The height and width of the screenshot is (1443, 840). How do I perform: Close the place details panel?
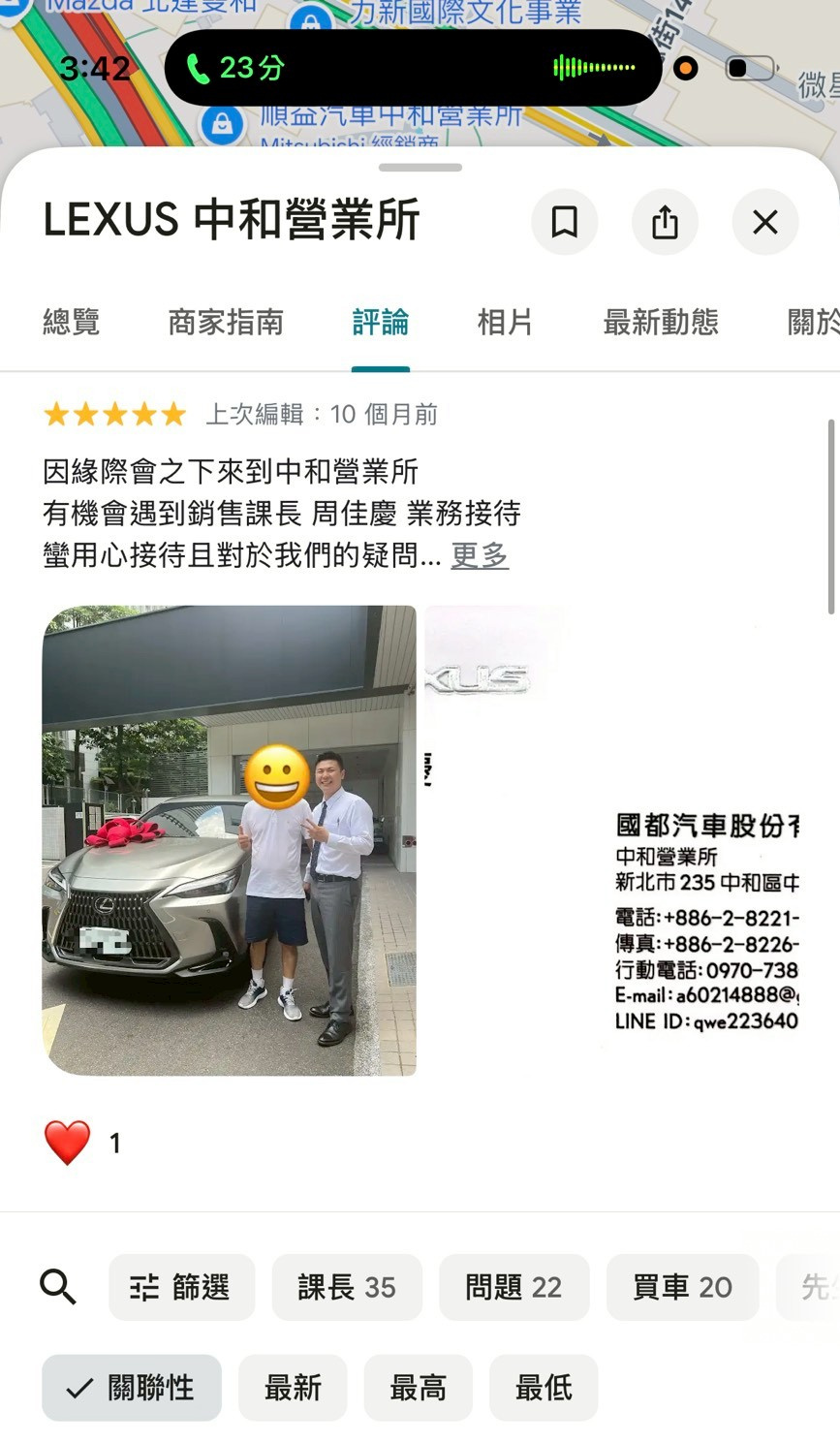tap(764, 222)
